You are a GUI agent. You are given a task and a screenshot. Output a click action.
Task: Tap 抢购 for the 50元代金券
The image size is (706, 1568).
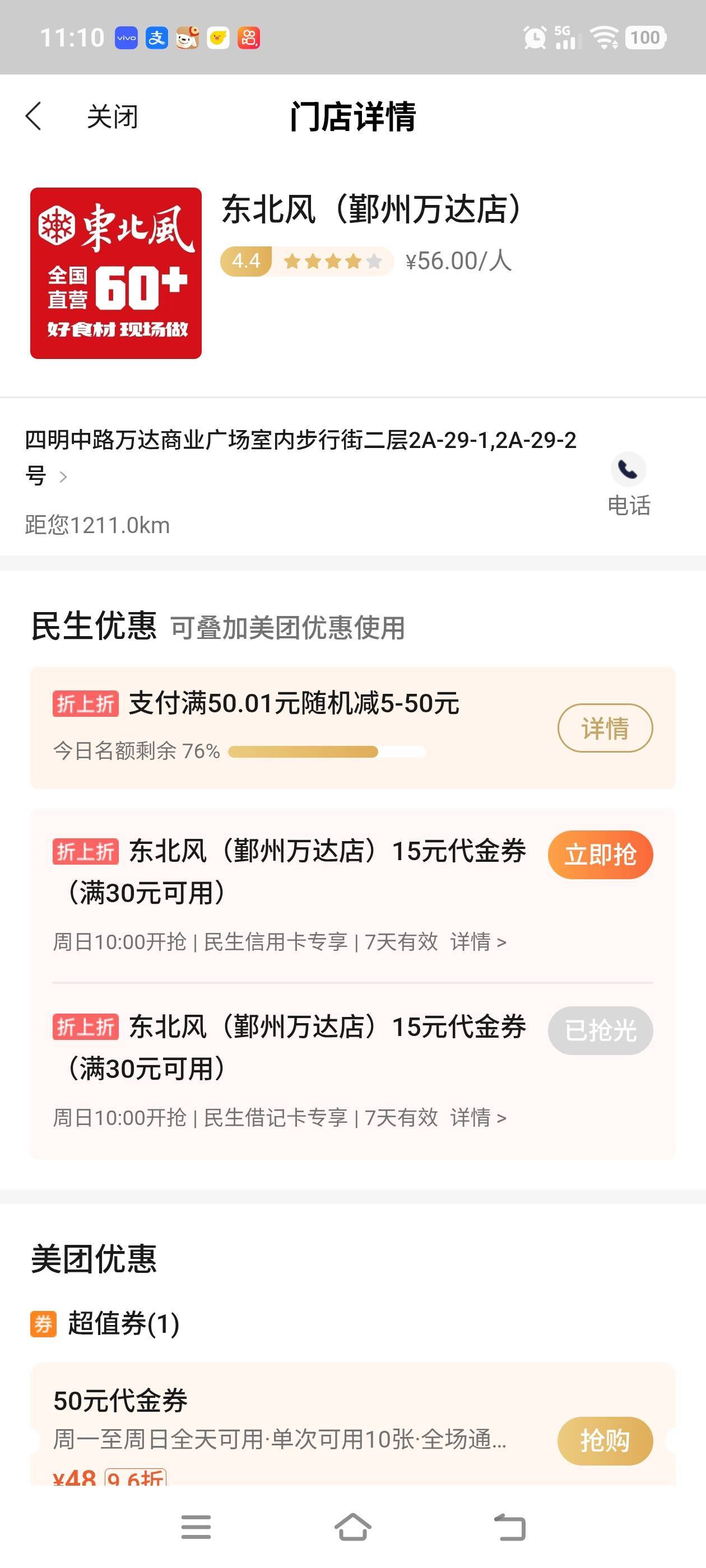coord(605,1441)
